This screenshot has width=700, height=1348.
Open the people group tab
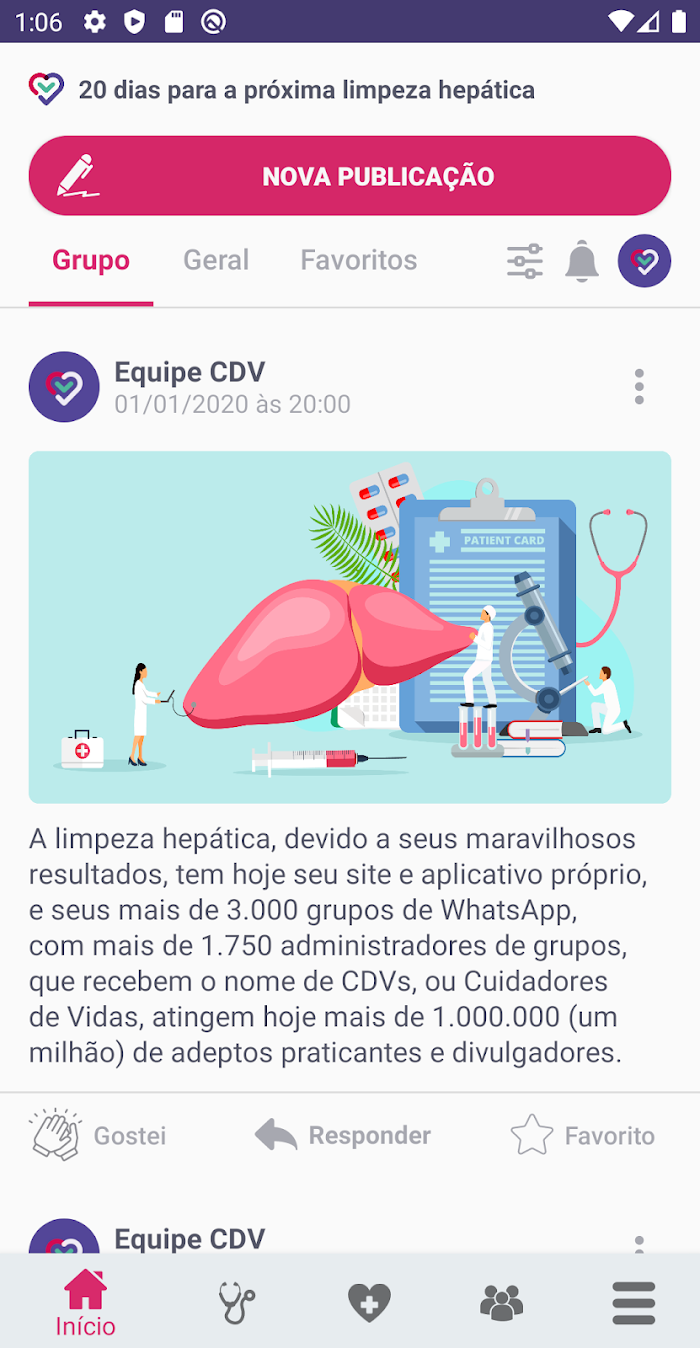coord(502,1303)
